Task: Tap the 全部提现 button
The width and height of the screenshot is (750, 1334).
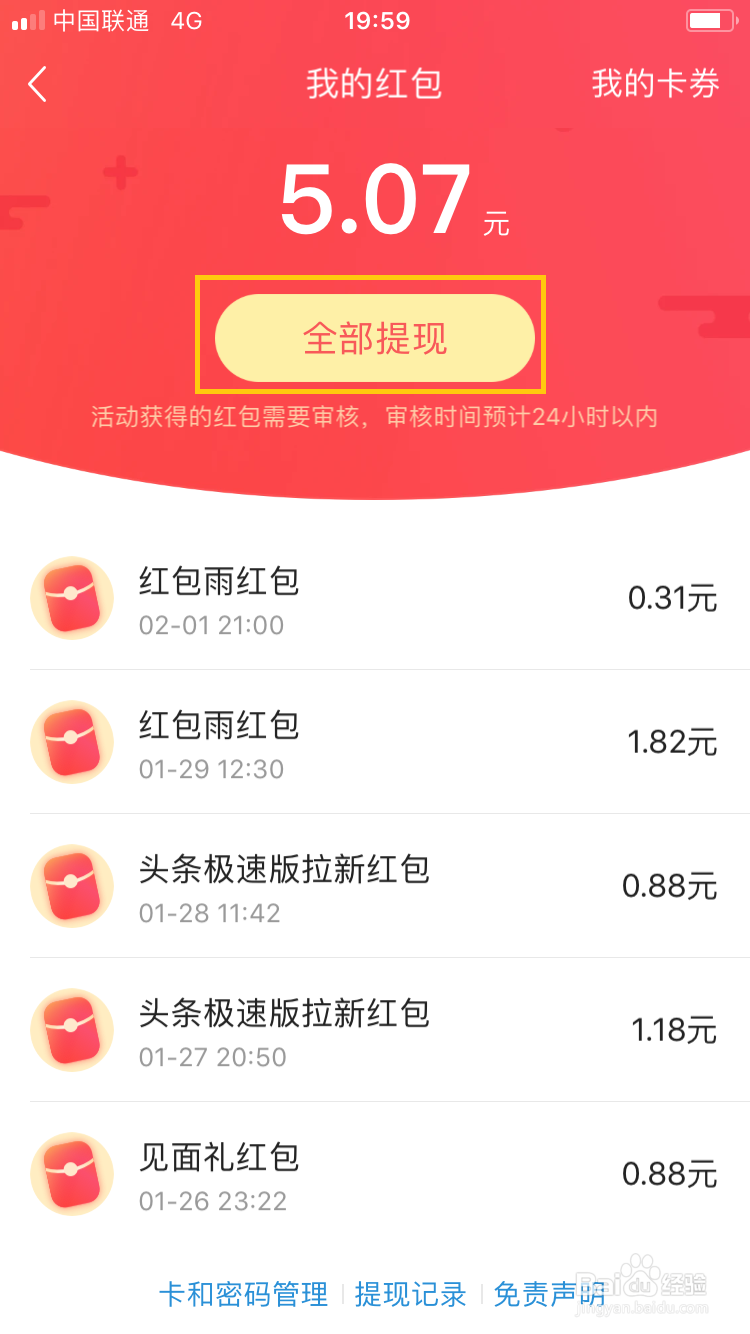Action: point(375,338)
